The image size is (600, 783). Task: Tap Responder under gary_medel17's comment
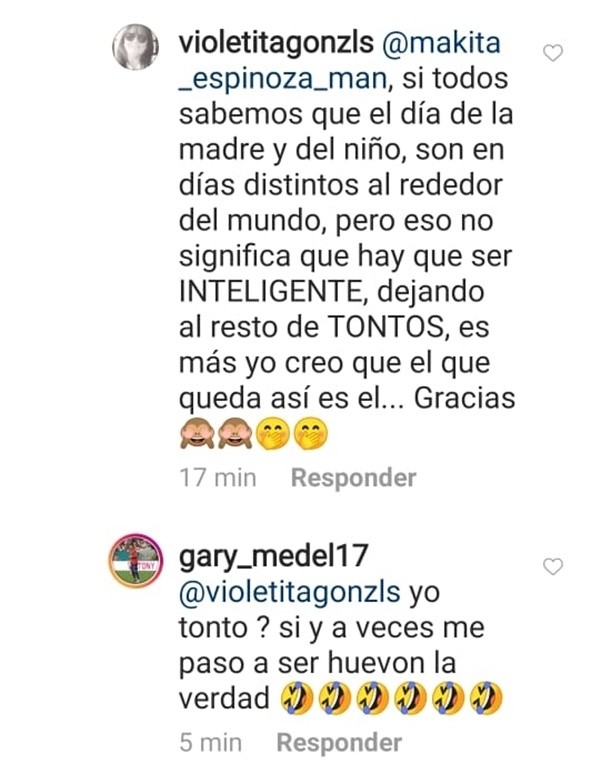(339, 743)
